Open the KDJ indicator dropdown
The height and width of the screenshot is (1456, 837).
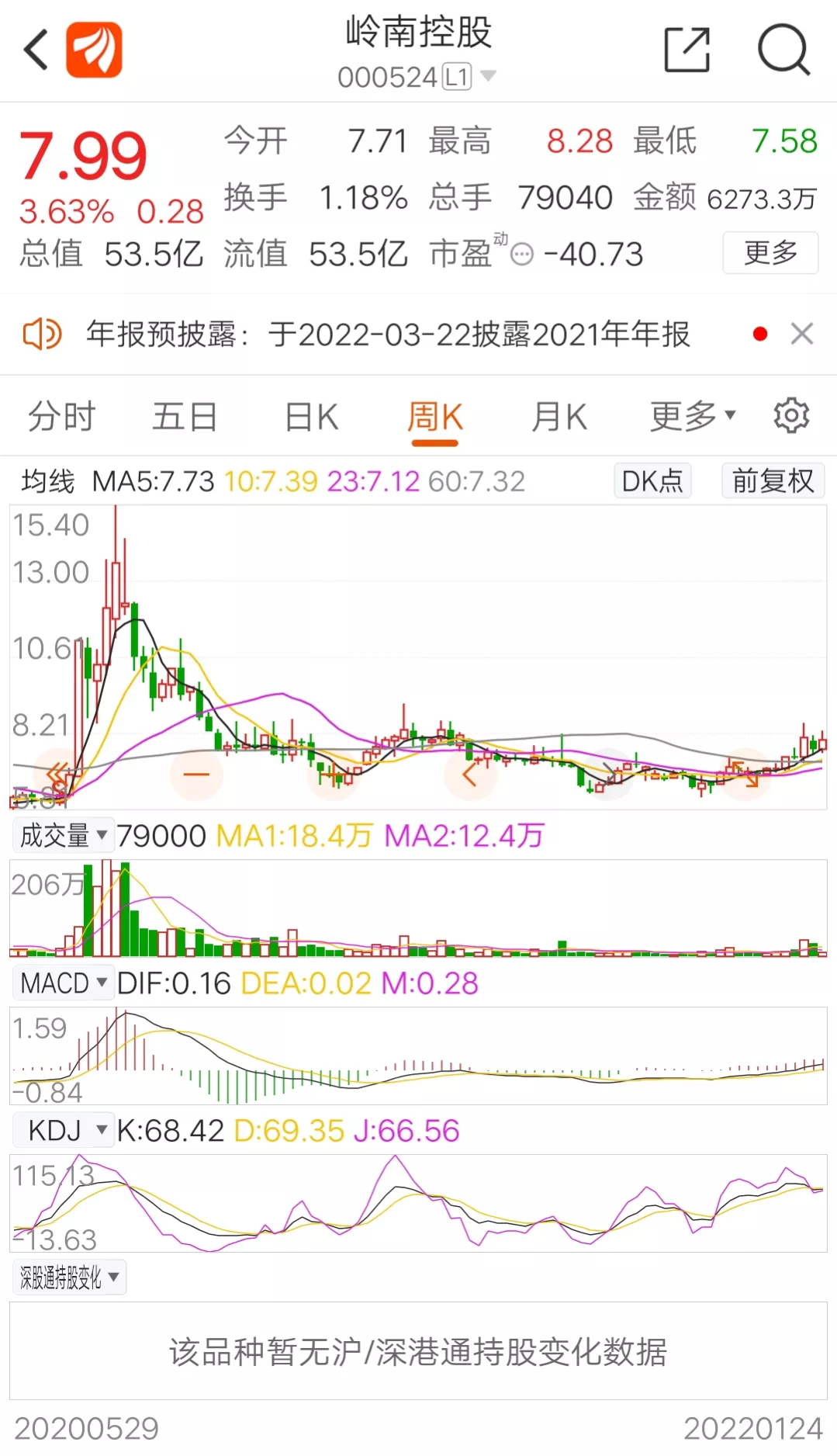(63, 1130)
